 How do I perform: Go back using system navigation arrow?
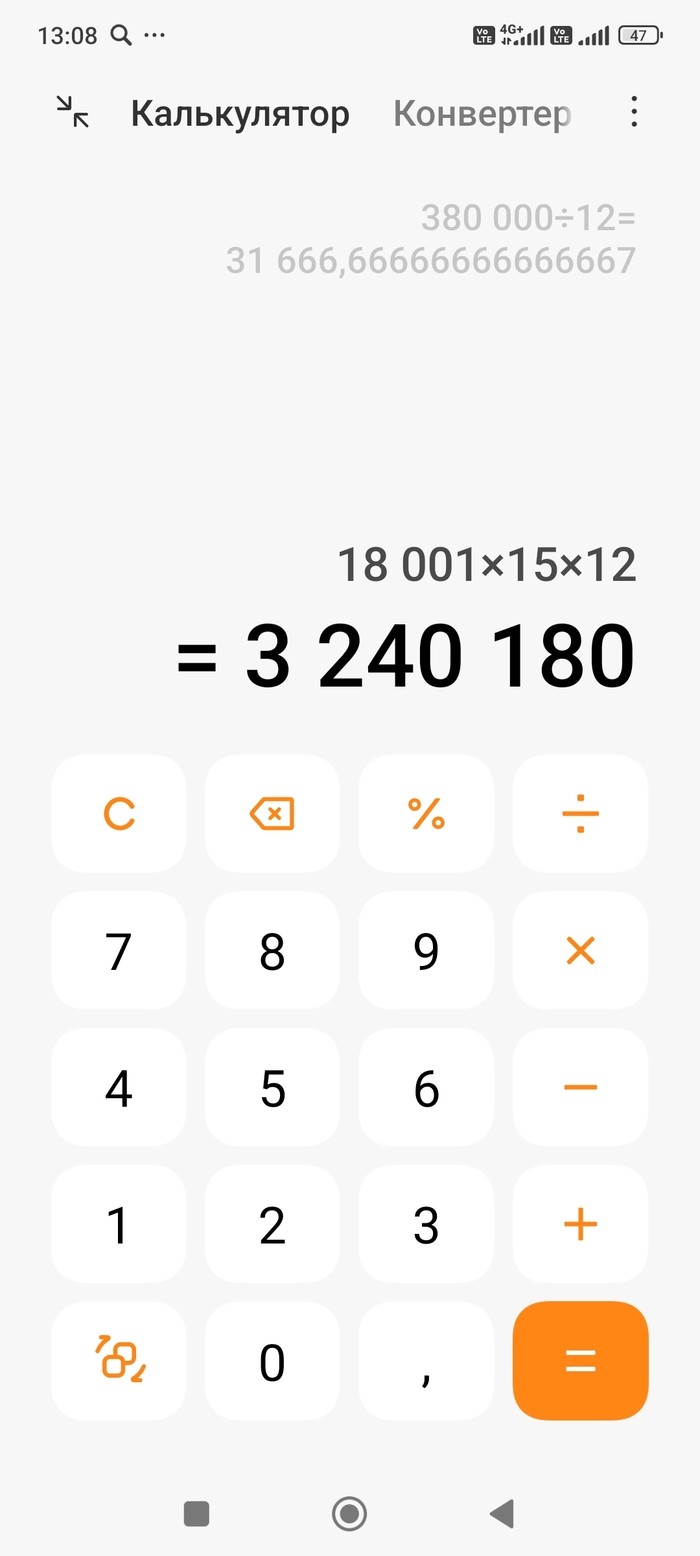point(502,1514)
